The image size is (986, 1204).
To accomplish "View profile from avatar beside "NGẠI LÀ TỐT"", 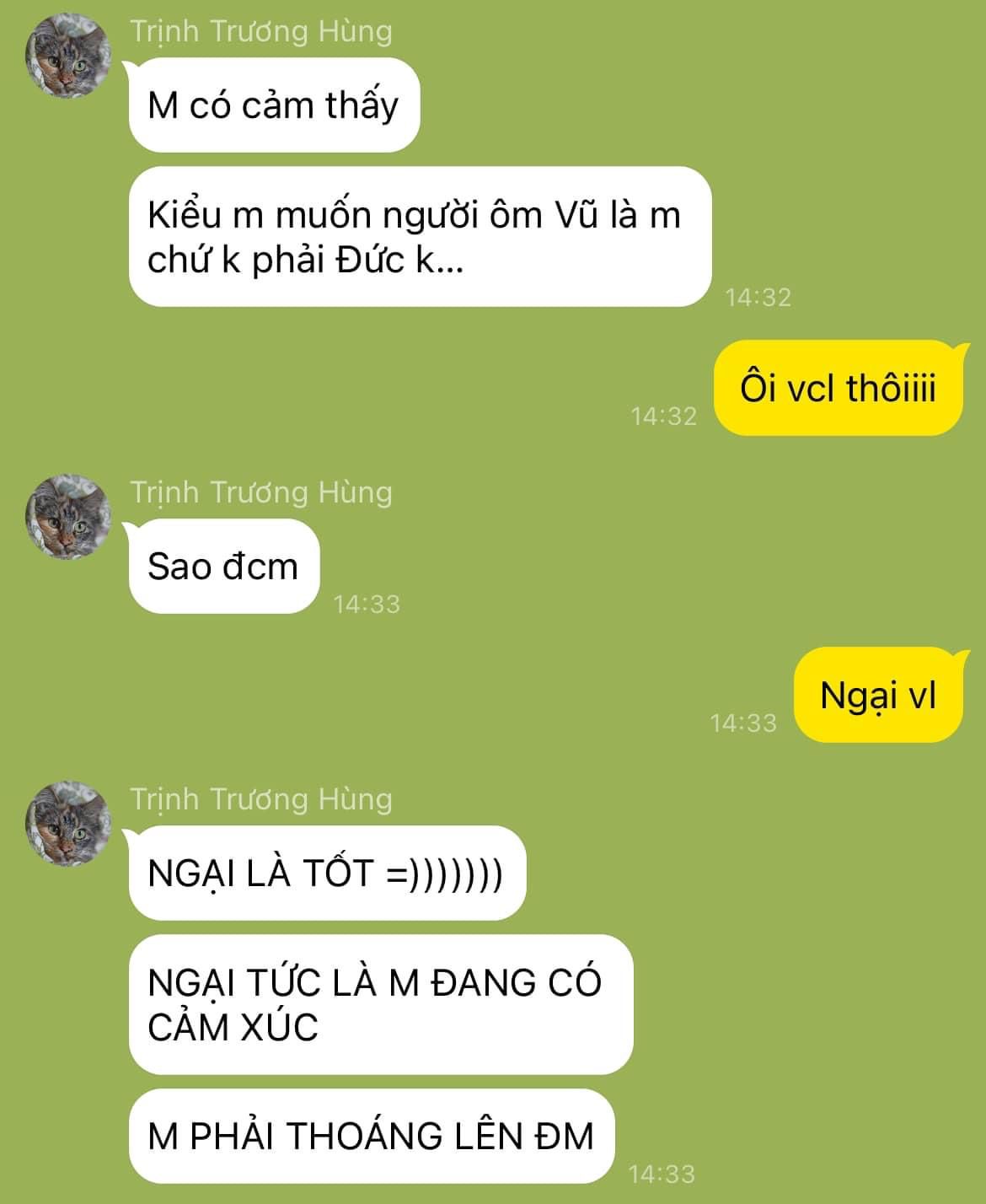I will click(68, 824).
